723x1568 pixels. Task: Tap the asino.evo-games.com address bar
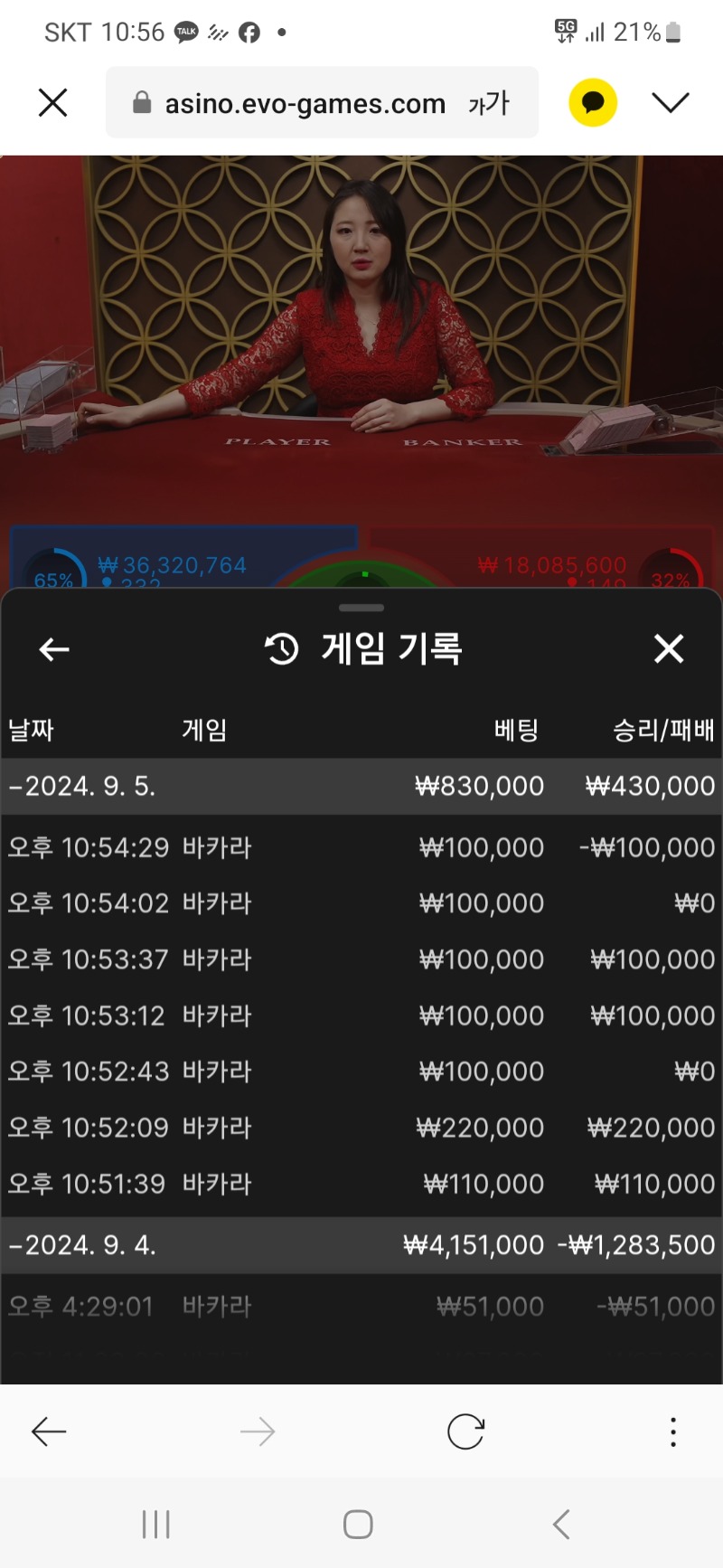pos(305,103)
